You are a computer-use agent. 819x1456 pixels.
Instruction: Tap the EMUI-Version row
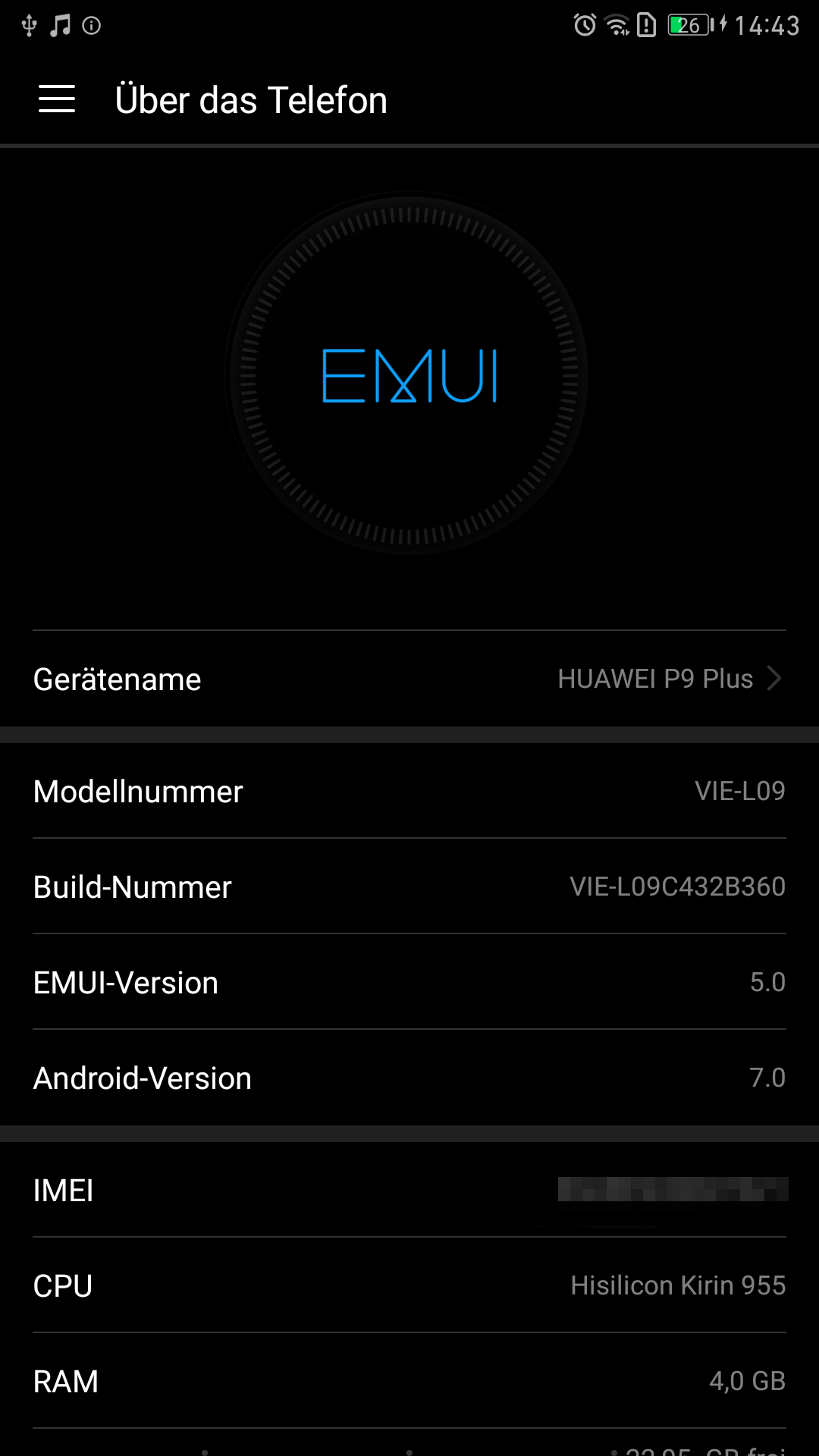coord(409,982)
